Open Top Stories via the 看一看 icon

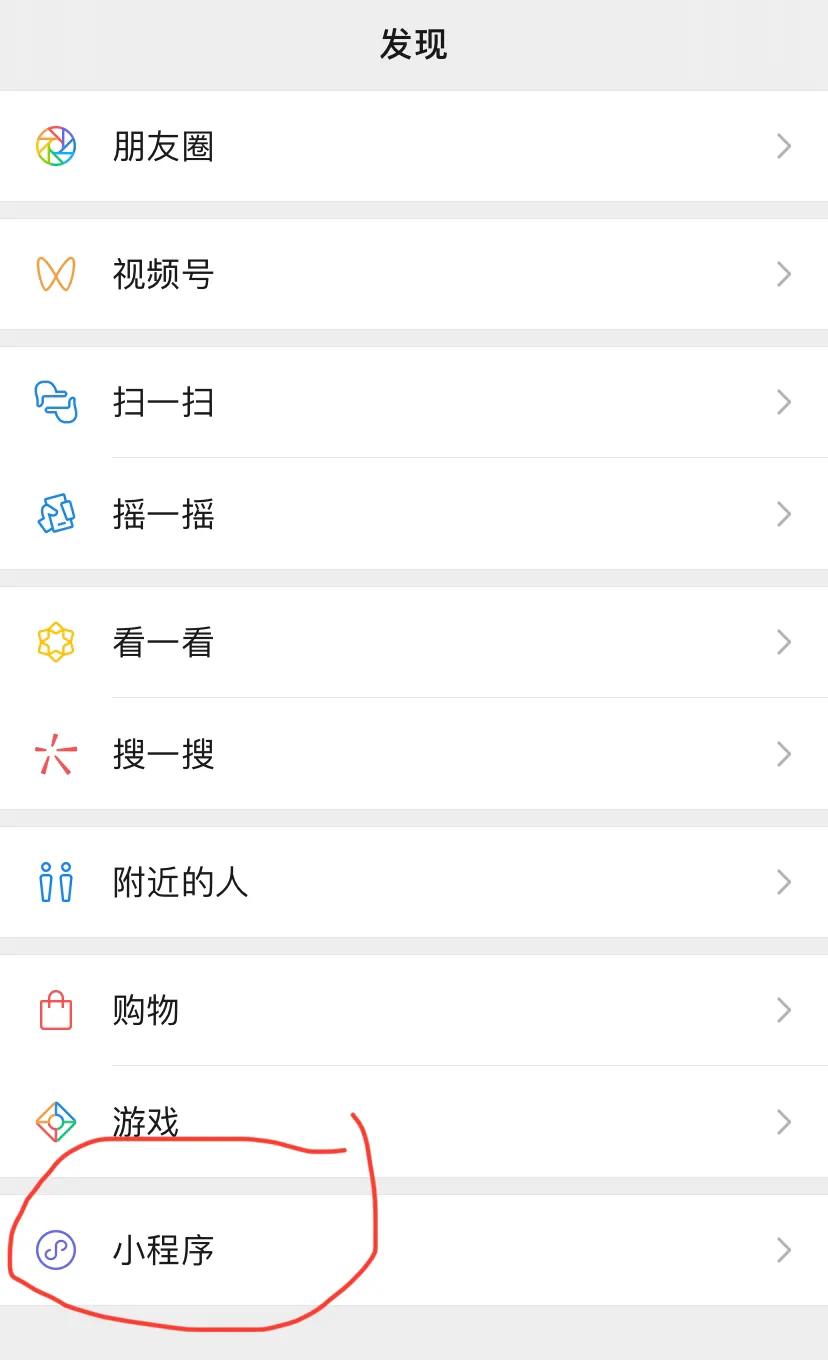pos(55,642)
